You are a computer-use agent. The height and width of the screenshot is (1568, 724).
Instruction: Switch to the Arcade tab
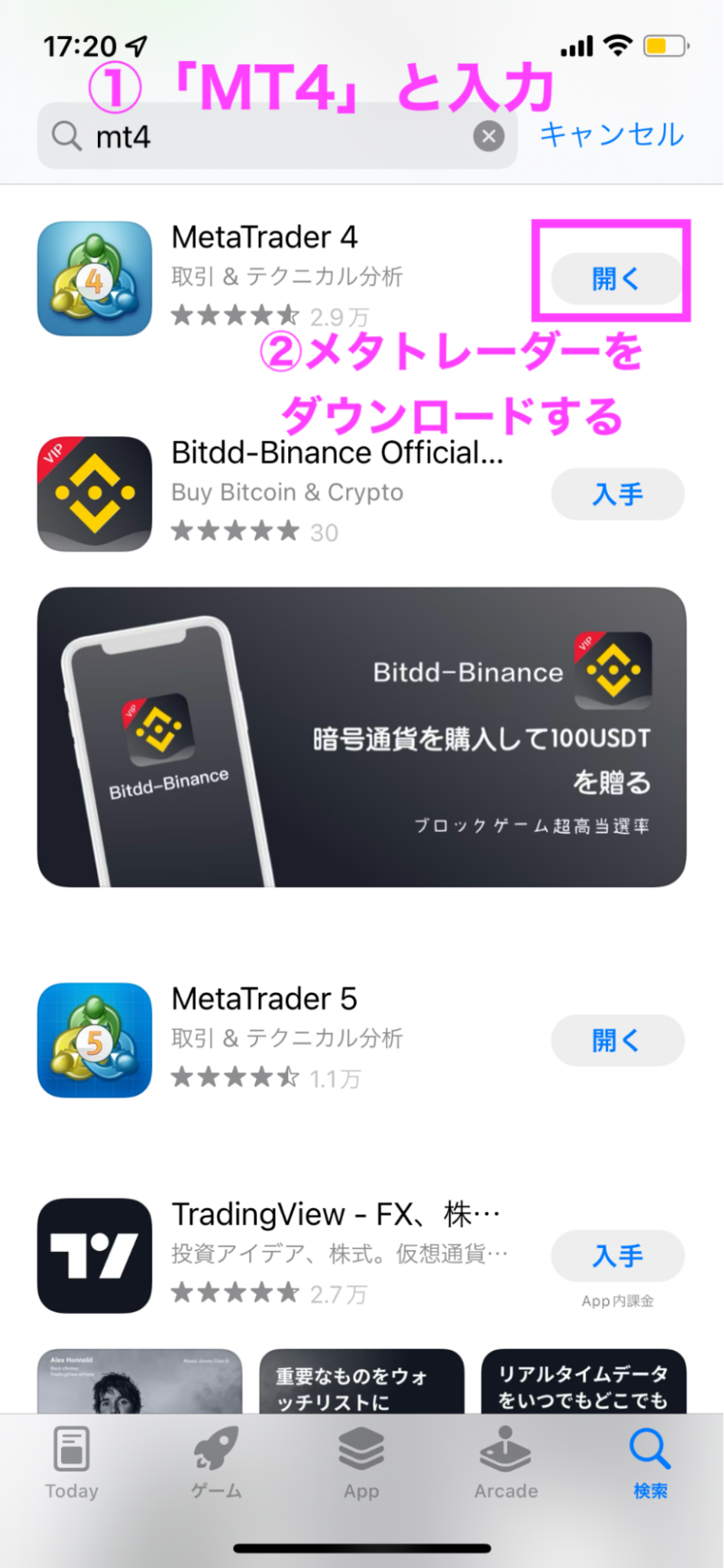tap(506, 1463)
